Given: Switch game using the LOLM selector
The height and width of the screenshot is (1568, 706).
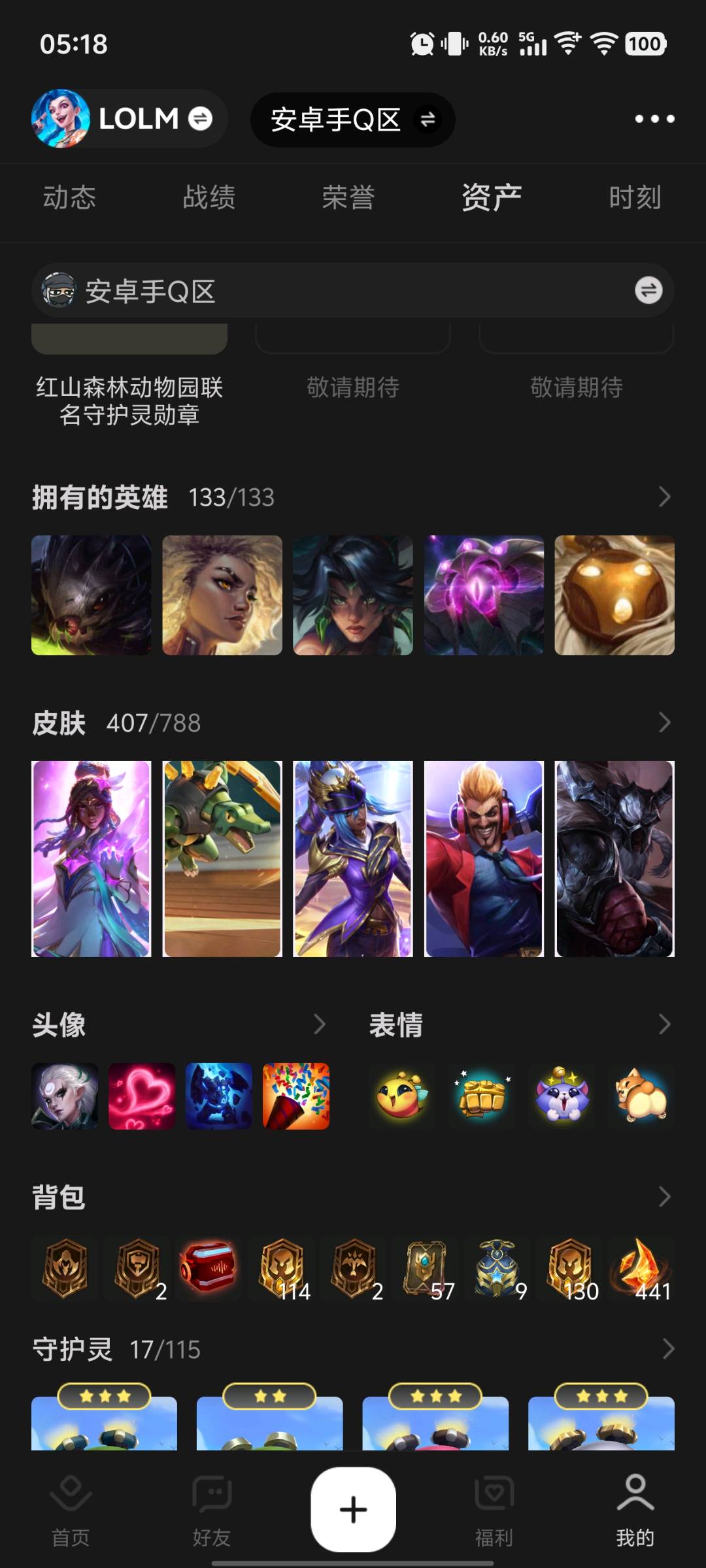Looking at the screenshot, I should 128,119.
